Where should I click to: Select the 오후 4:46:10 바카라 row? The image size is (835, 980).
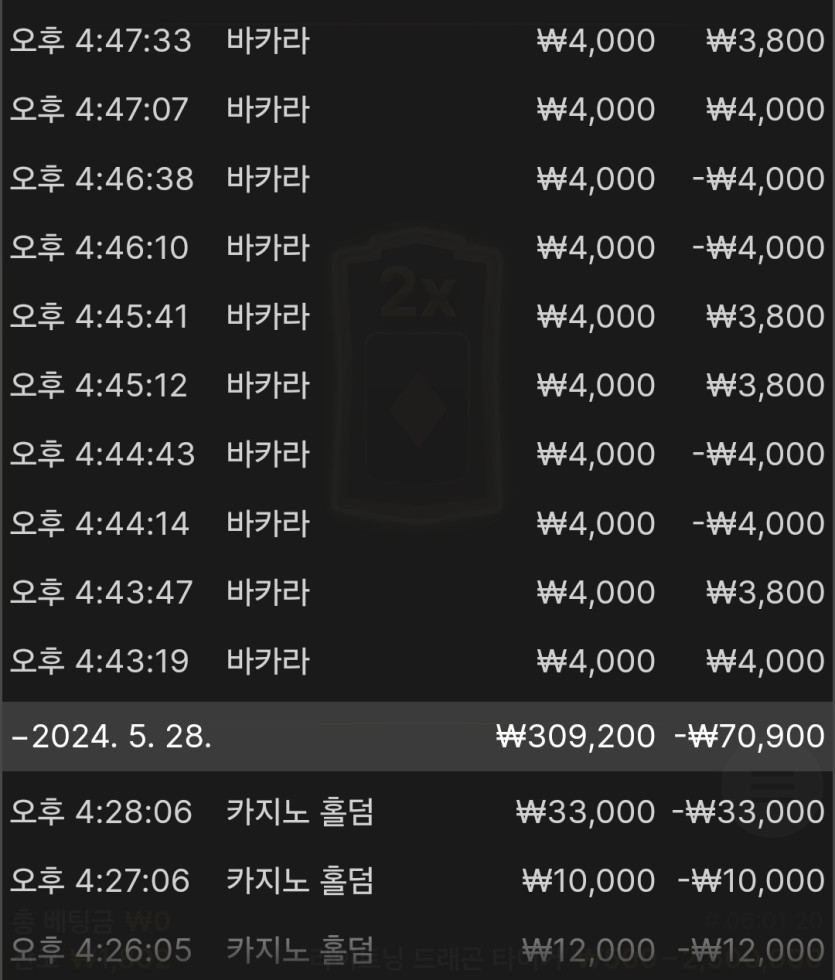coord(417,247)
